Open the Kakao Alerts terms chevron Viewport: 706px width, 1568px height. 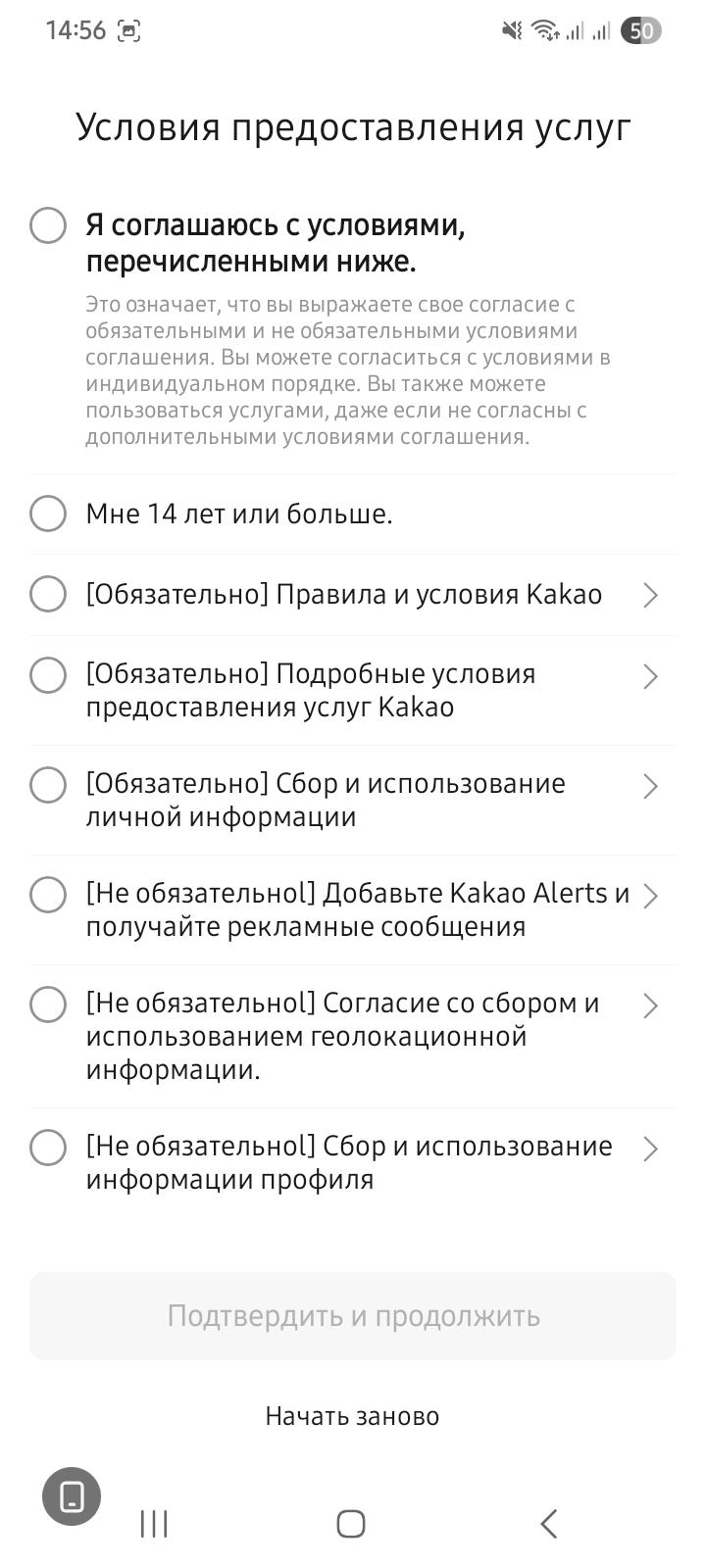(x=649, y=896)
